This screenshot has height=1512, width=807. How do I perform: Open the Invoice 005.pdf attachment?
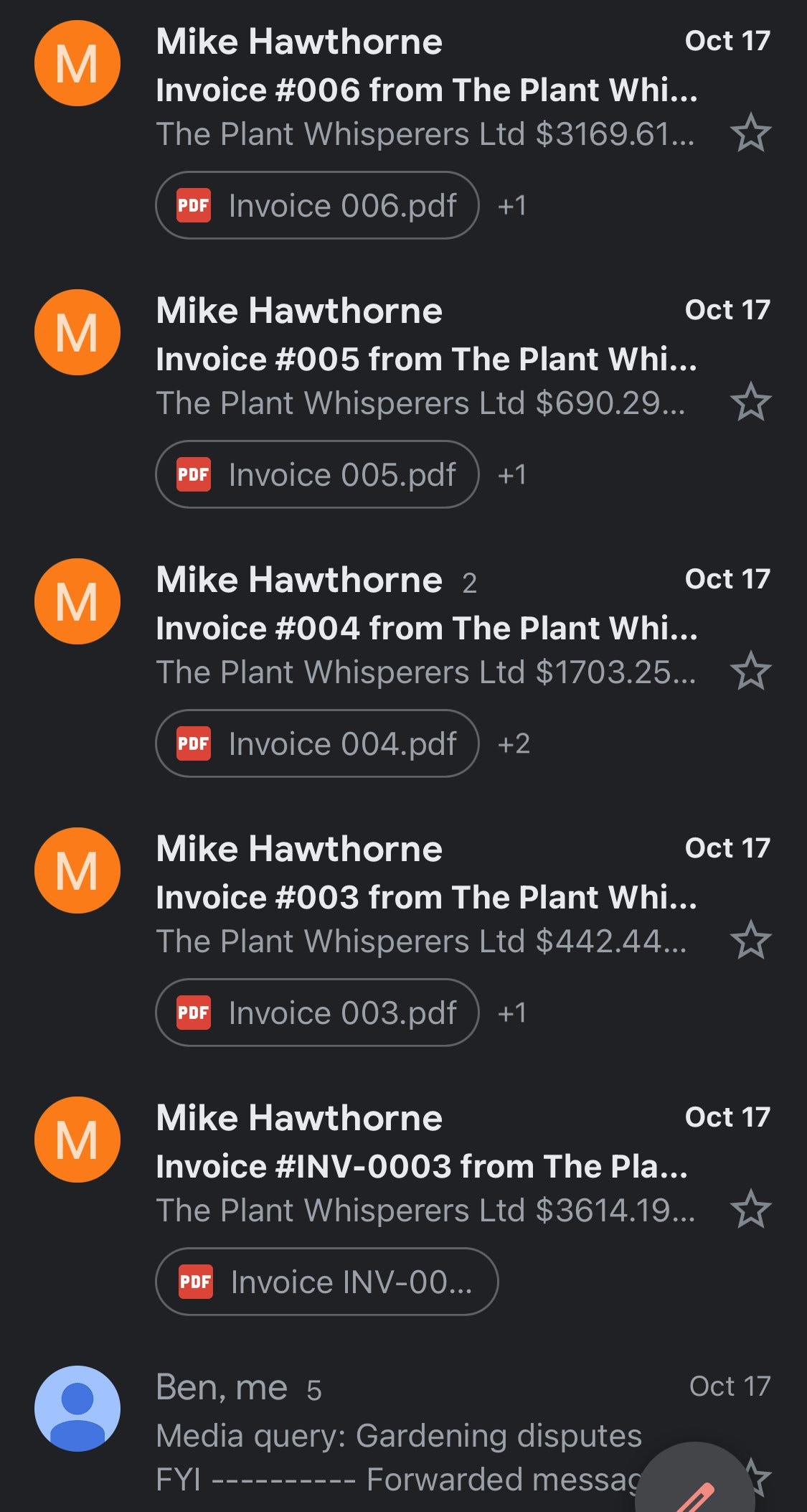317,475
